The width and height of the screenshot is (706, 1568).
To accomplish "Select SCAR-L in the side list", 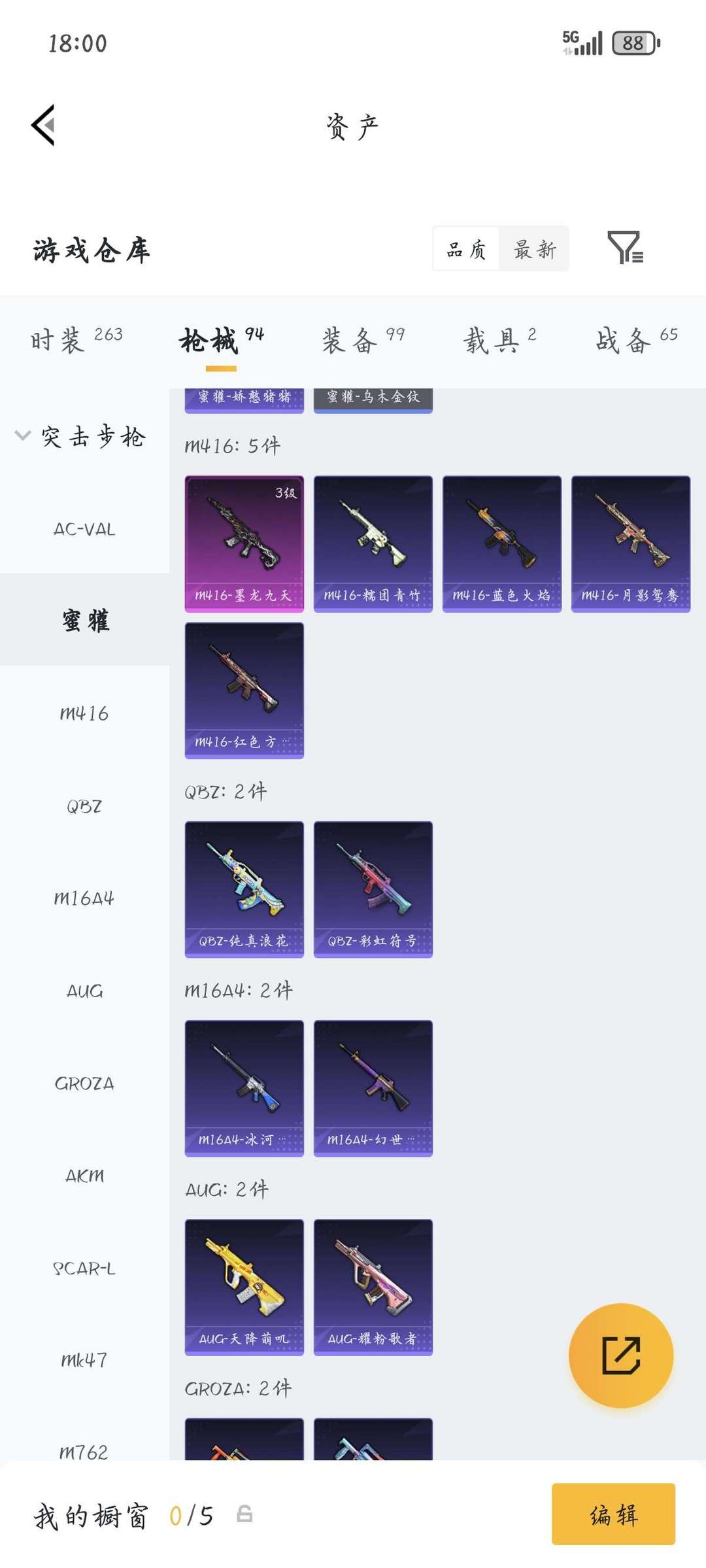I will point(84,1269).
